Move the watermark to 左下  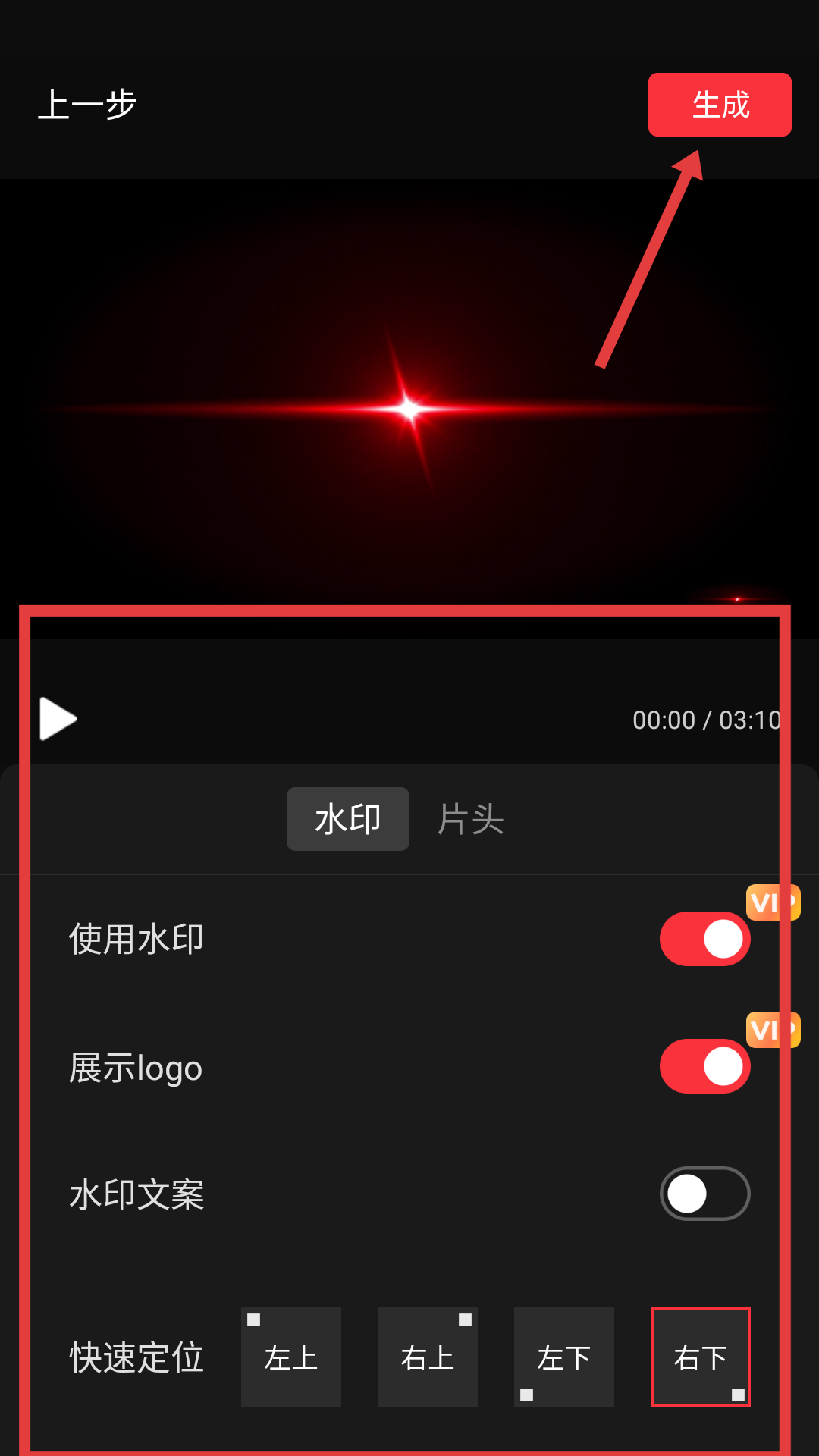[564, 1357]
